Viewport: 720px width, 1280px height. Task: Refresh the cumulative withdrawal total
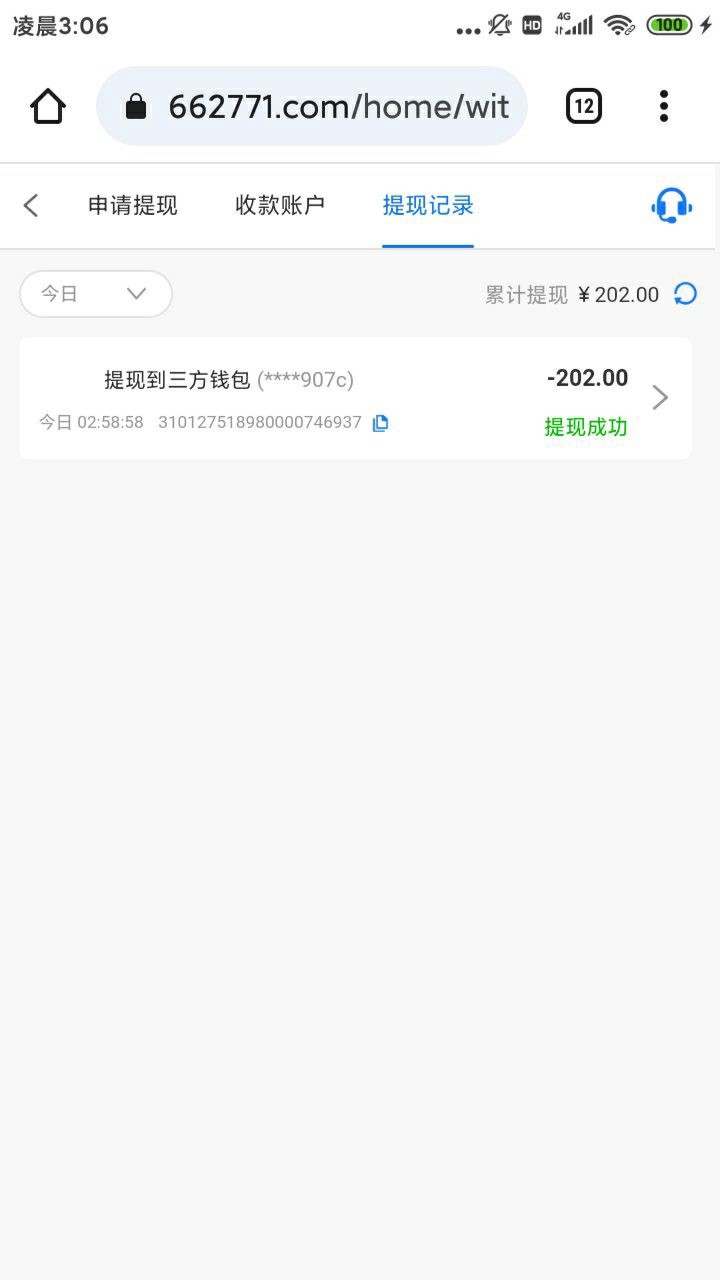coord(685,294)
